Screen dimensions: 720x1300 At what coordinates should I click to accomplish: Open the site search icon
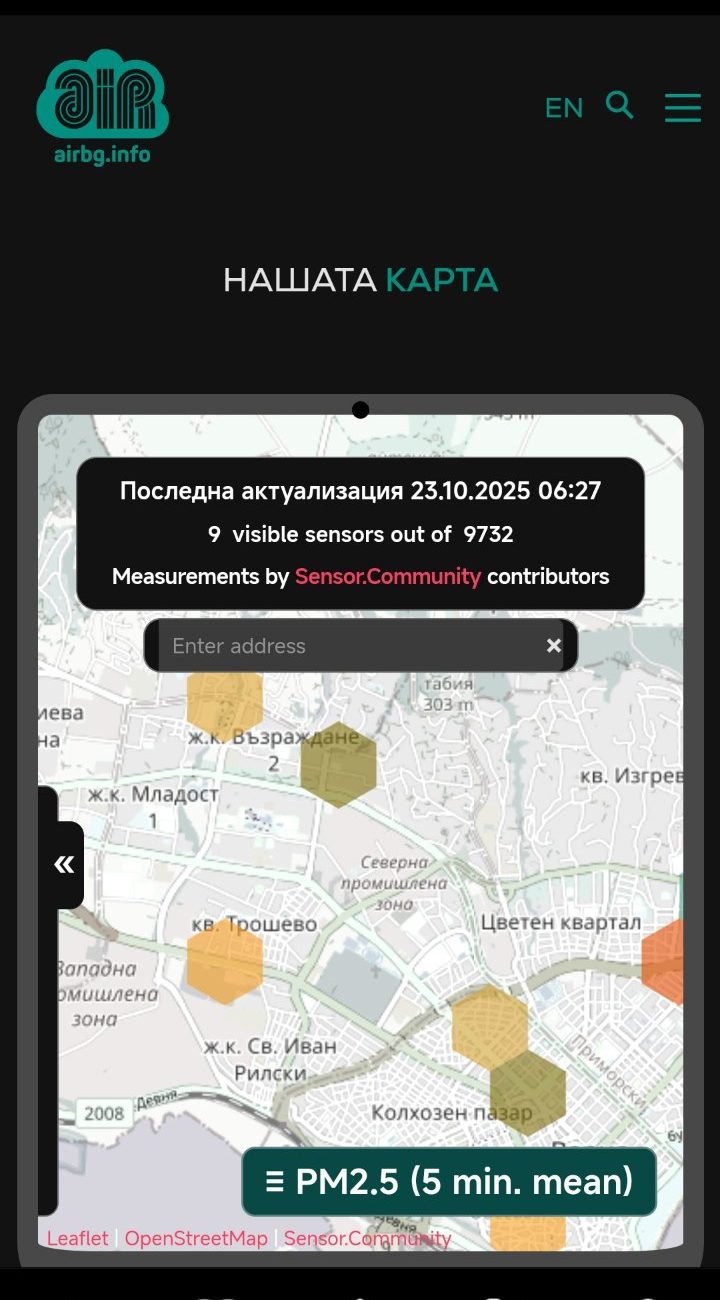[620, 105]
